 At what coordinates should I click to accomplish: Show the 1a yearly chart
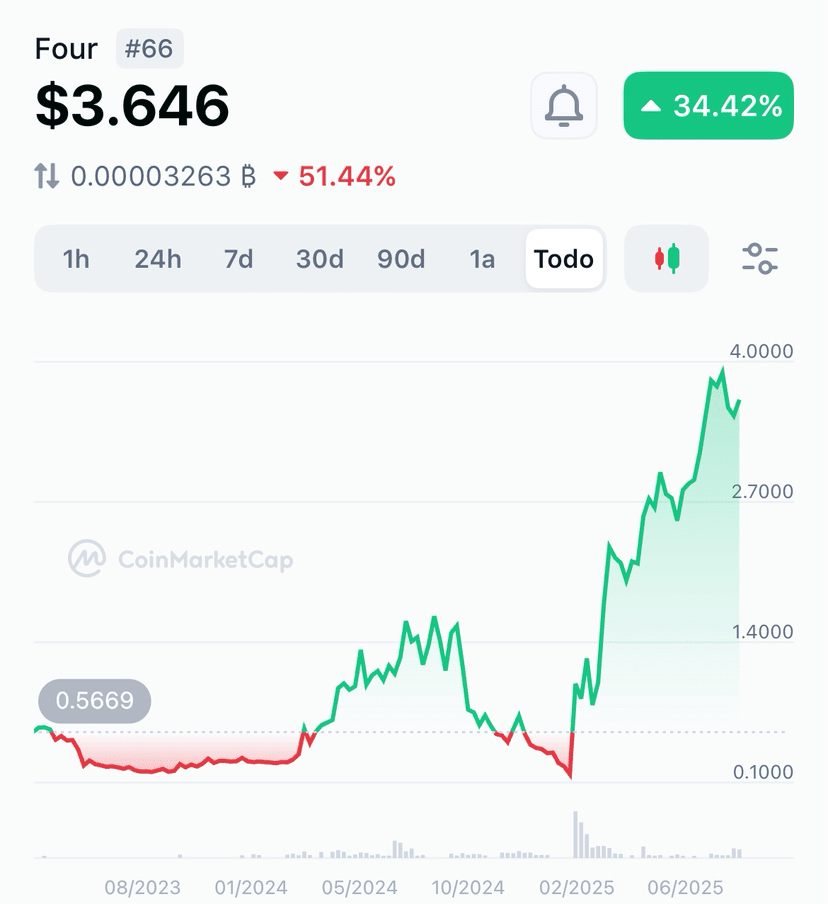pos(482,259)
